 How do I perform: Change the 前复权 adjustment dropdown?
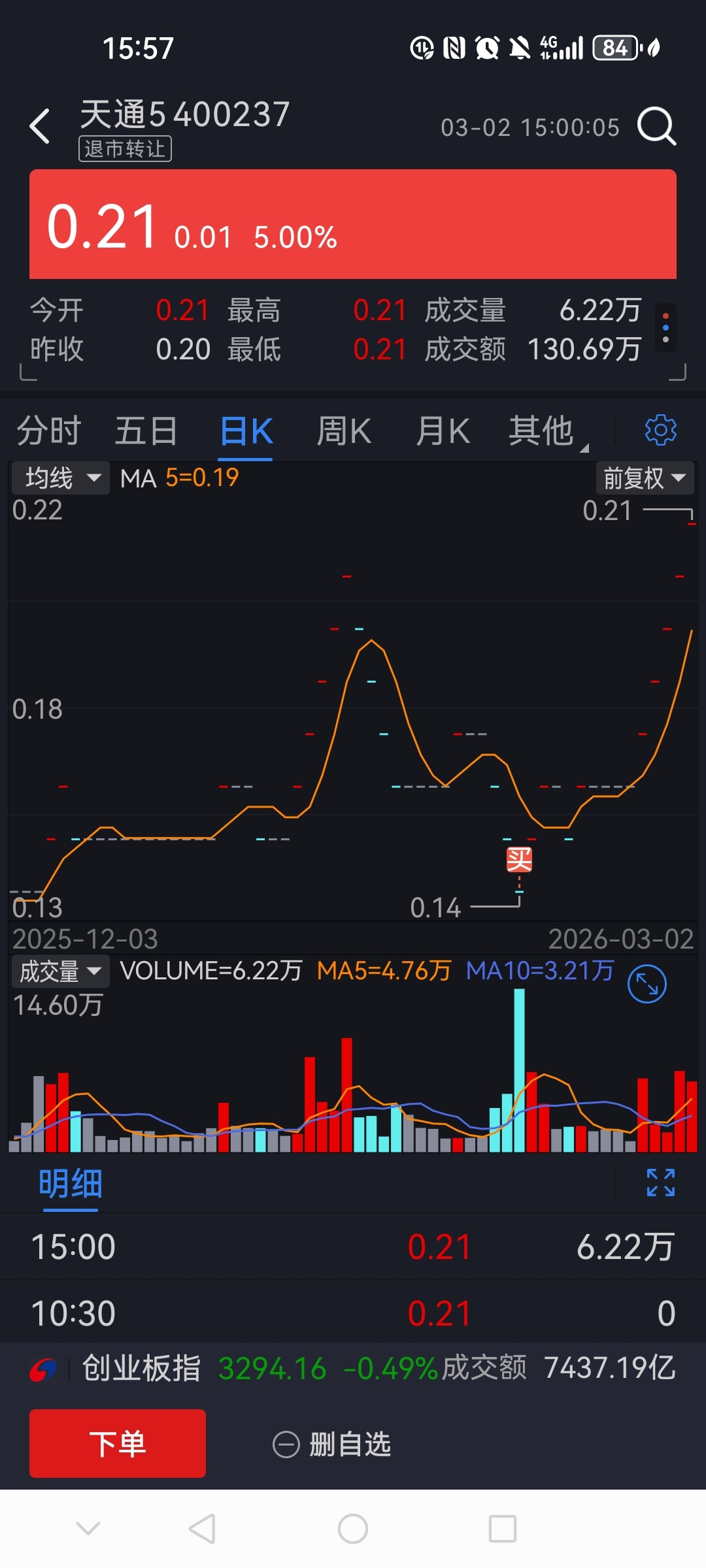[645, 478]
